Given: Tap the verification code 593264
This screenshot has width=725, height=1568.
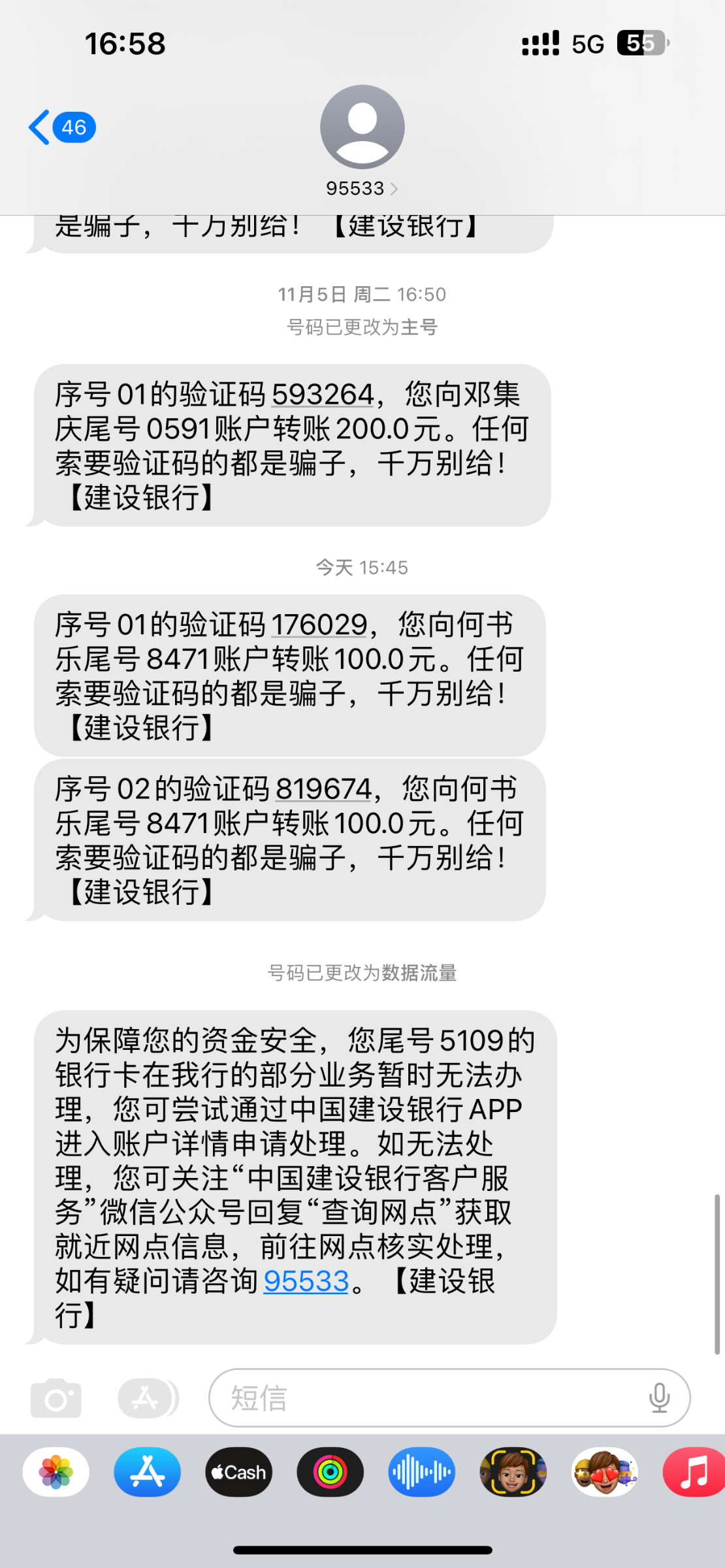Looking at the screenshot, I should click(x=323, y=395).
